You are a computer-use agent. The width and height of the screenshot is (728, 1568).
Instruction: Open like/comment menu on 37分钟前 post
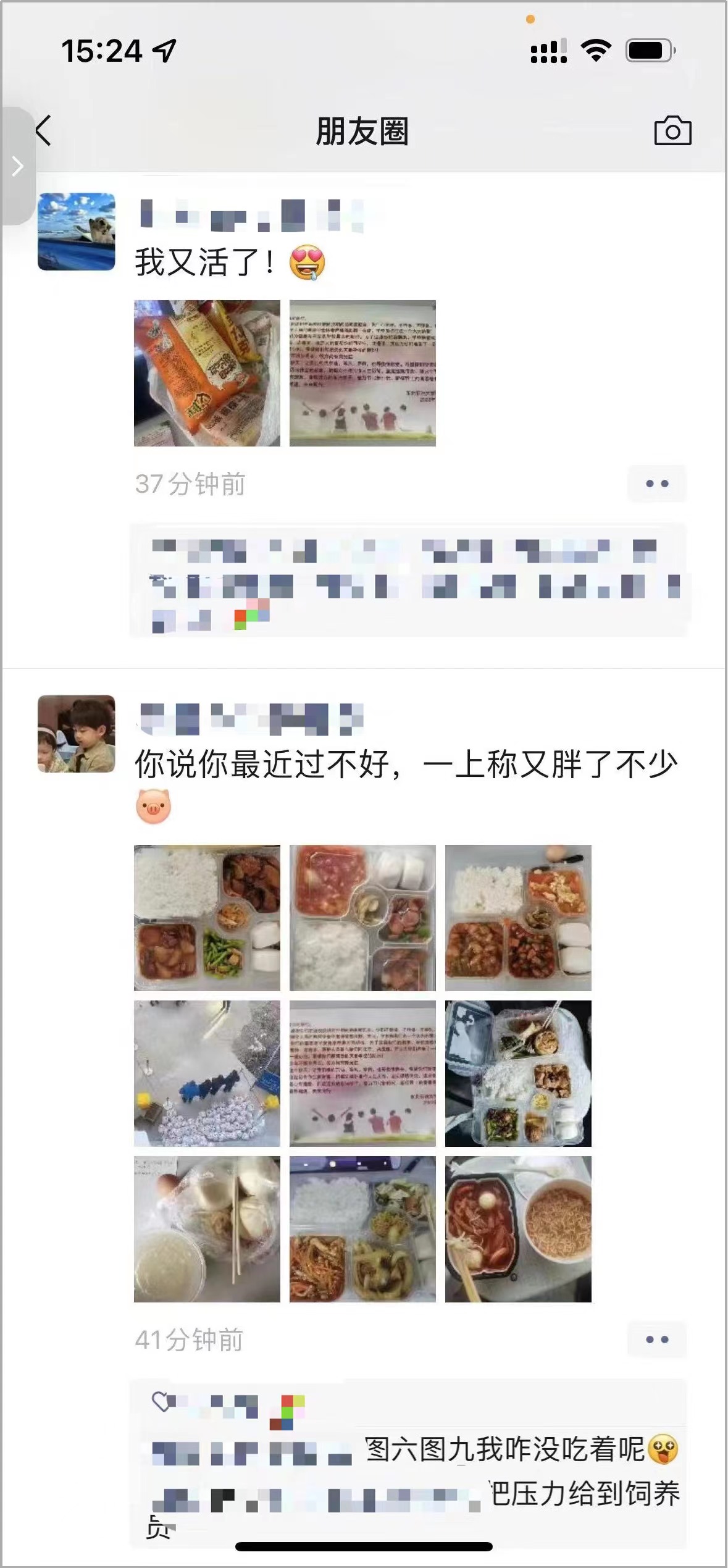[656, 484]
